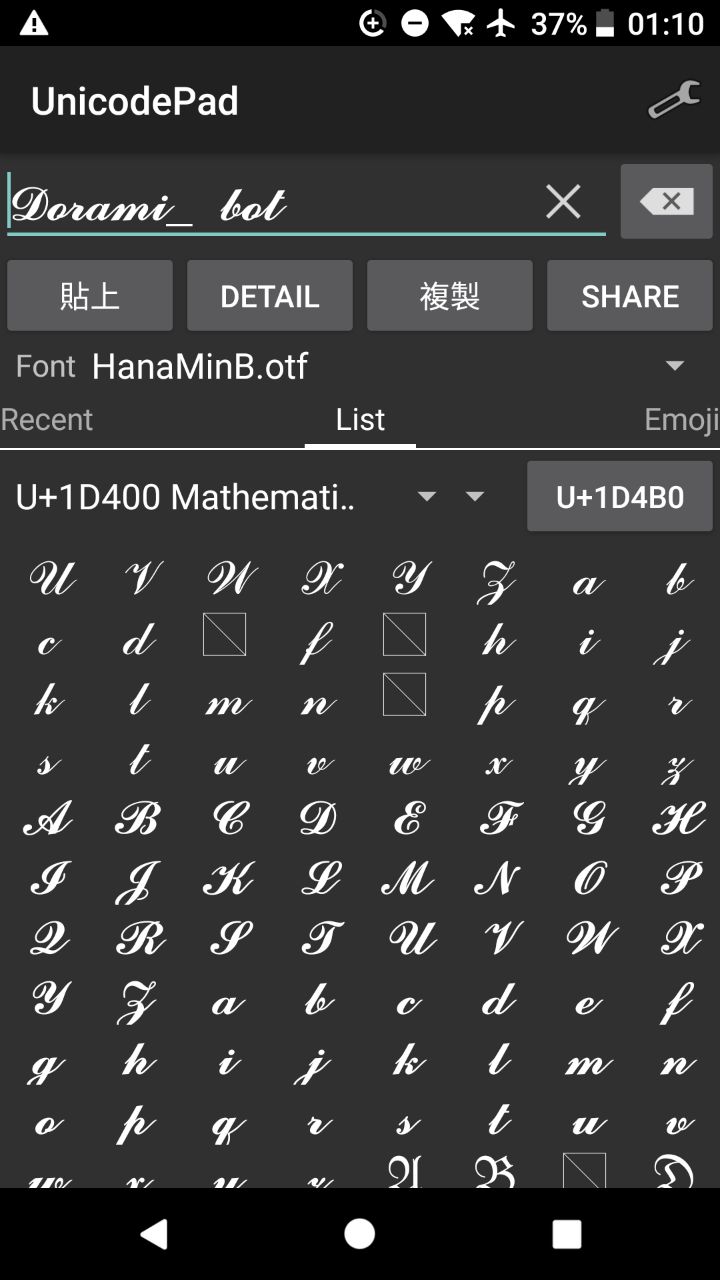720x1280 pixels.
Task: Switch to the Recent tab
Action: [47, 420]
